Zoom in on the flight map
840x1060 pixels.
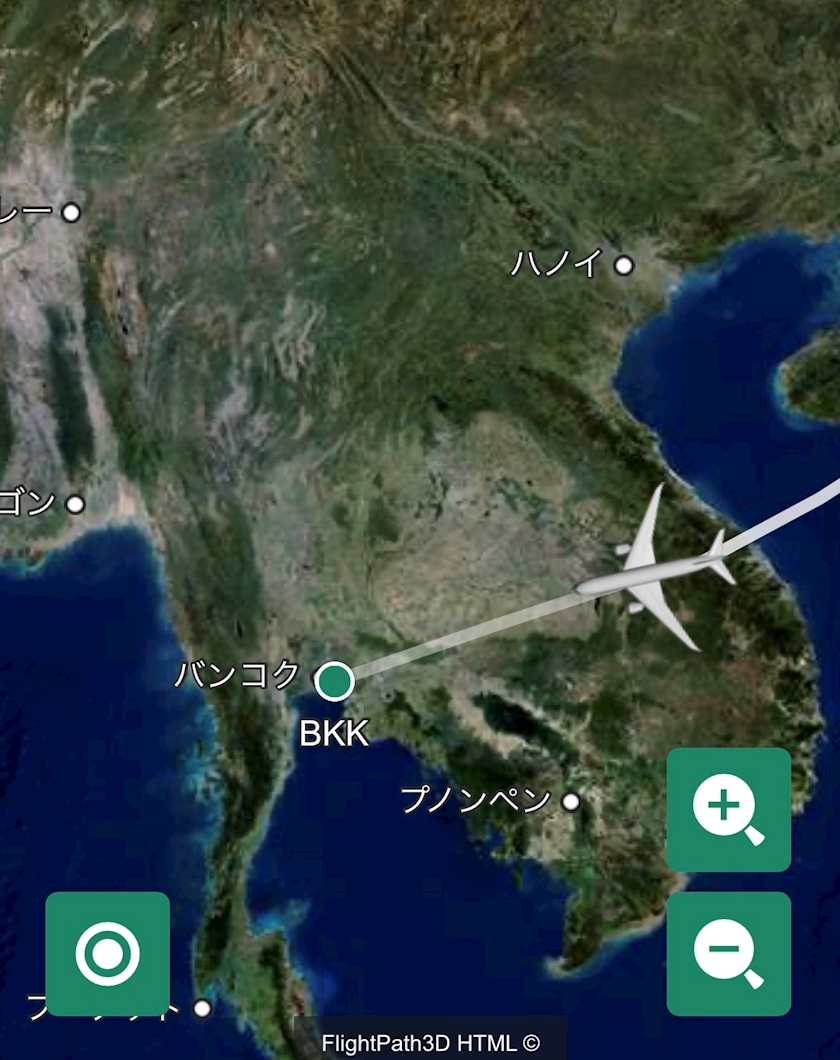click(x=728, y=809)
